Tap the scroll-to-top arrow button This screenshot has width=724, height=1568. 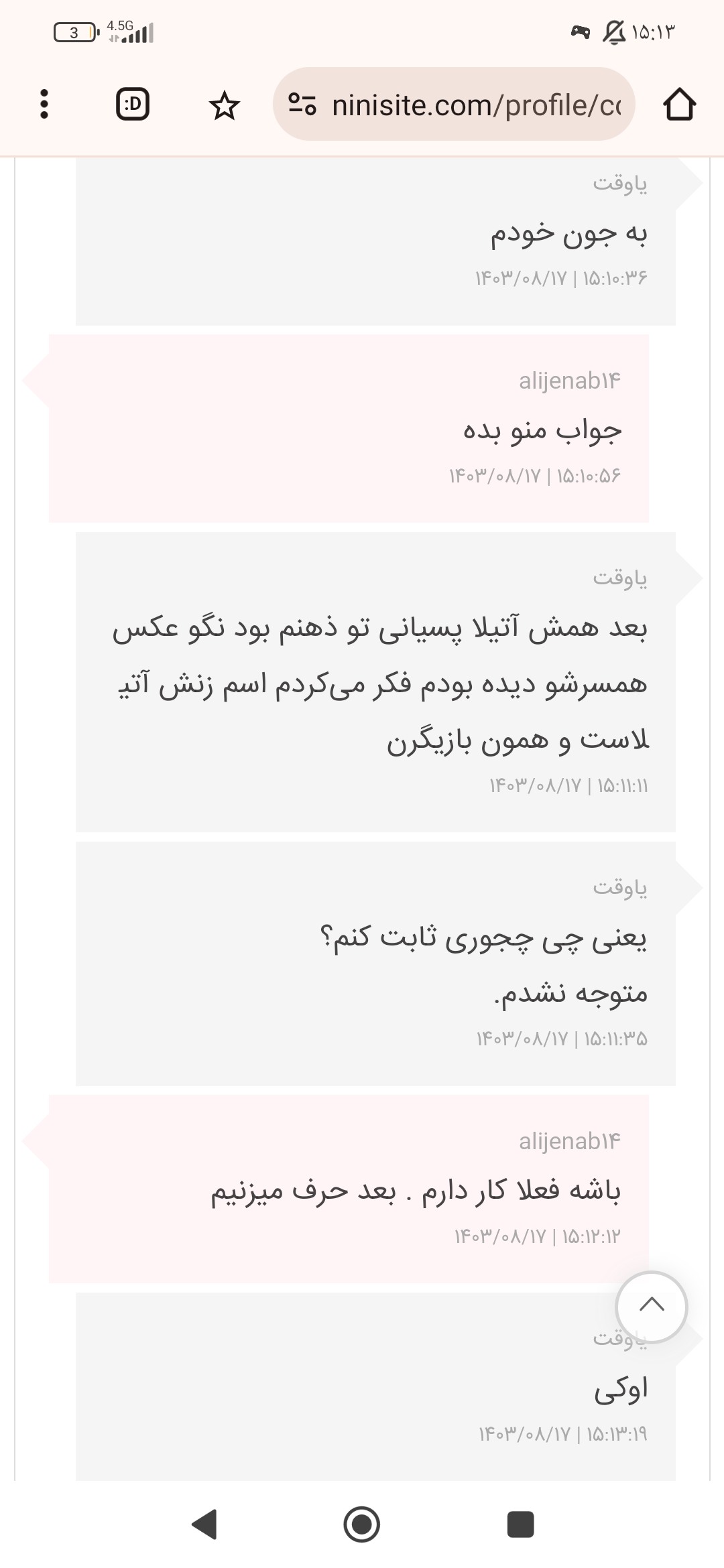[652, 1306]
